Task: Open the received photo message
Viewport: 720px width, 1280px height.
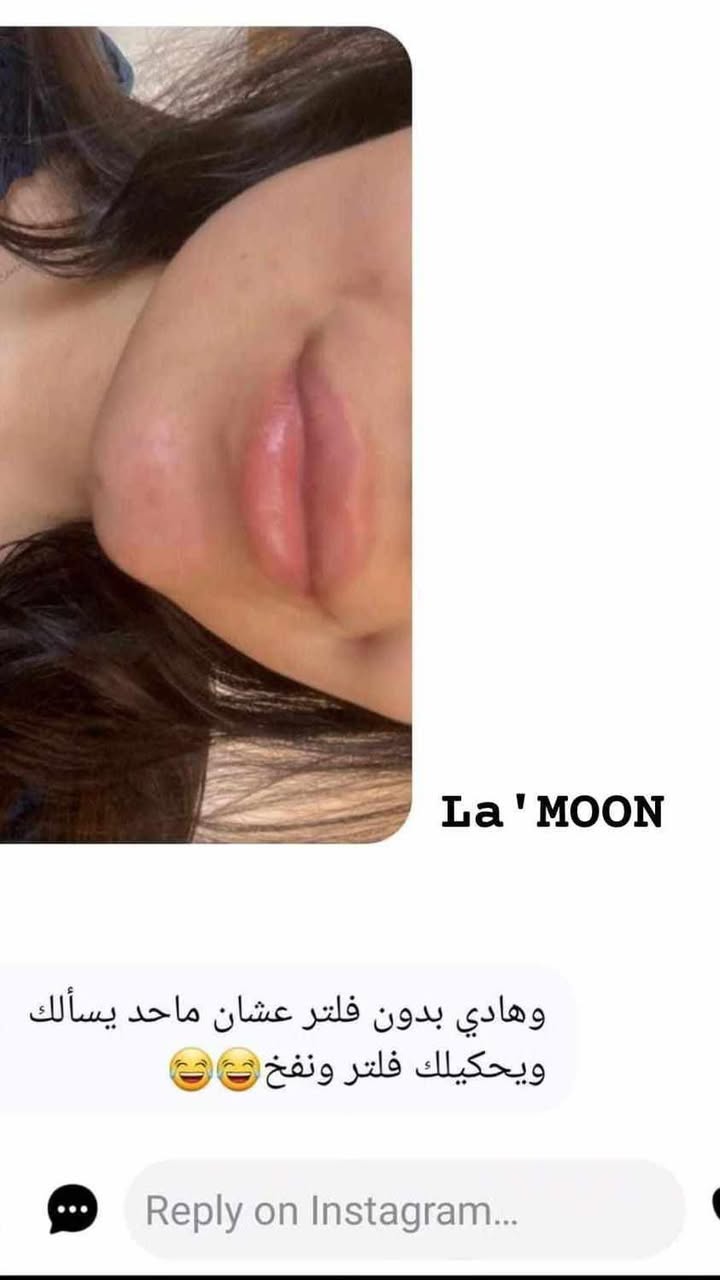Action: 205,435
